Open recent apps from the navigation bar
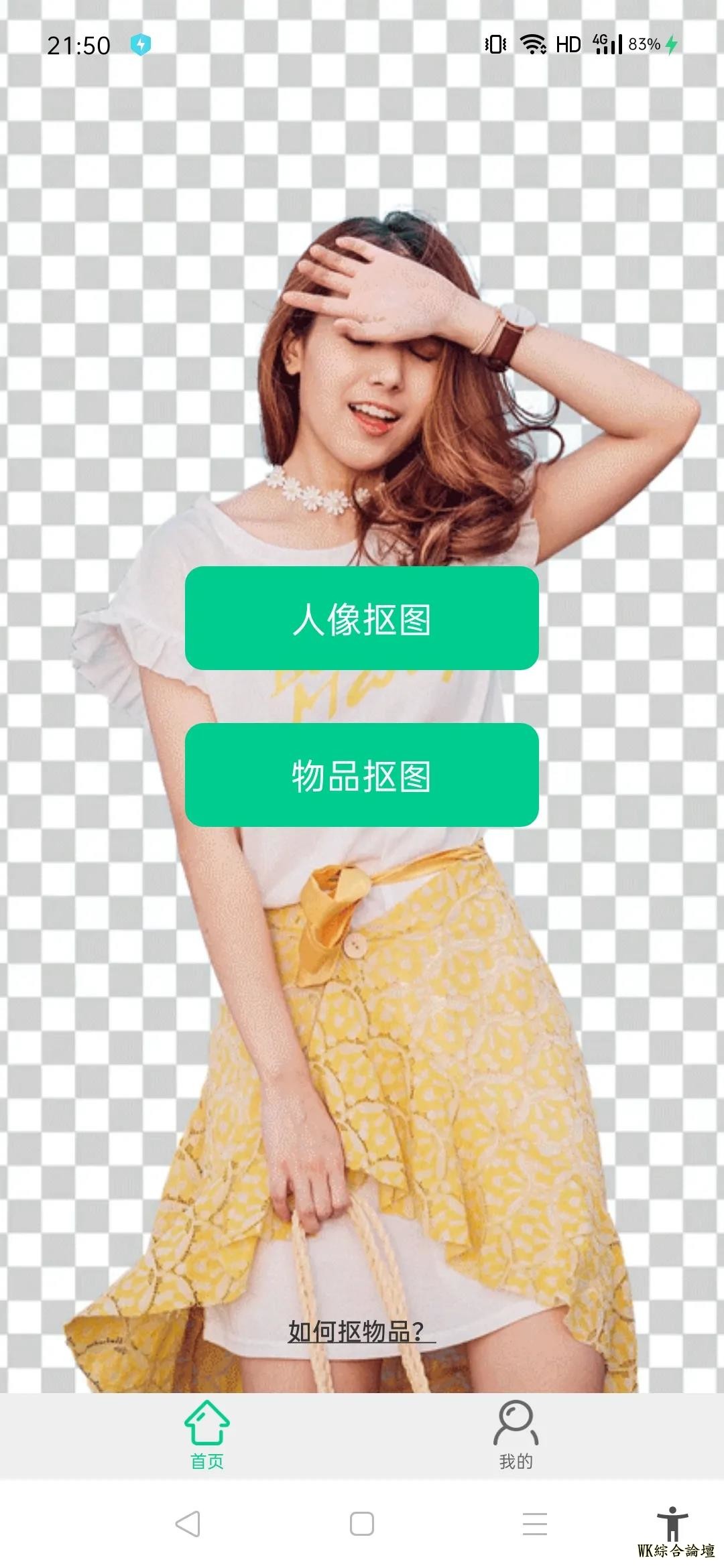 click(534, 1524)
